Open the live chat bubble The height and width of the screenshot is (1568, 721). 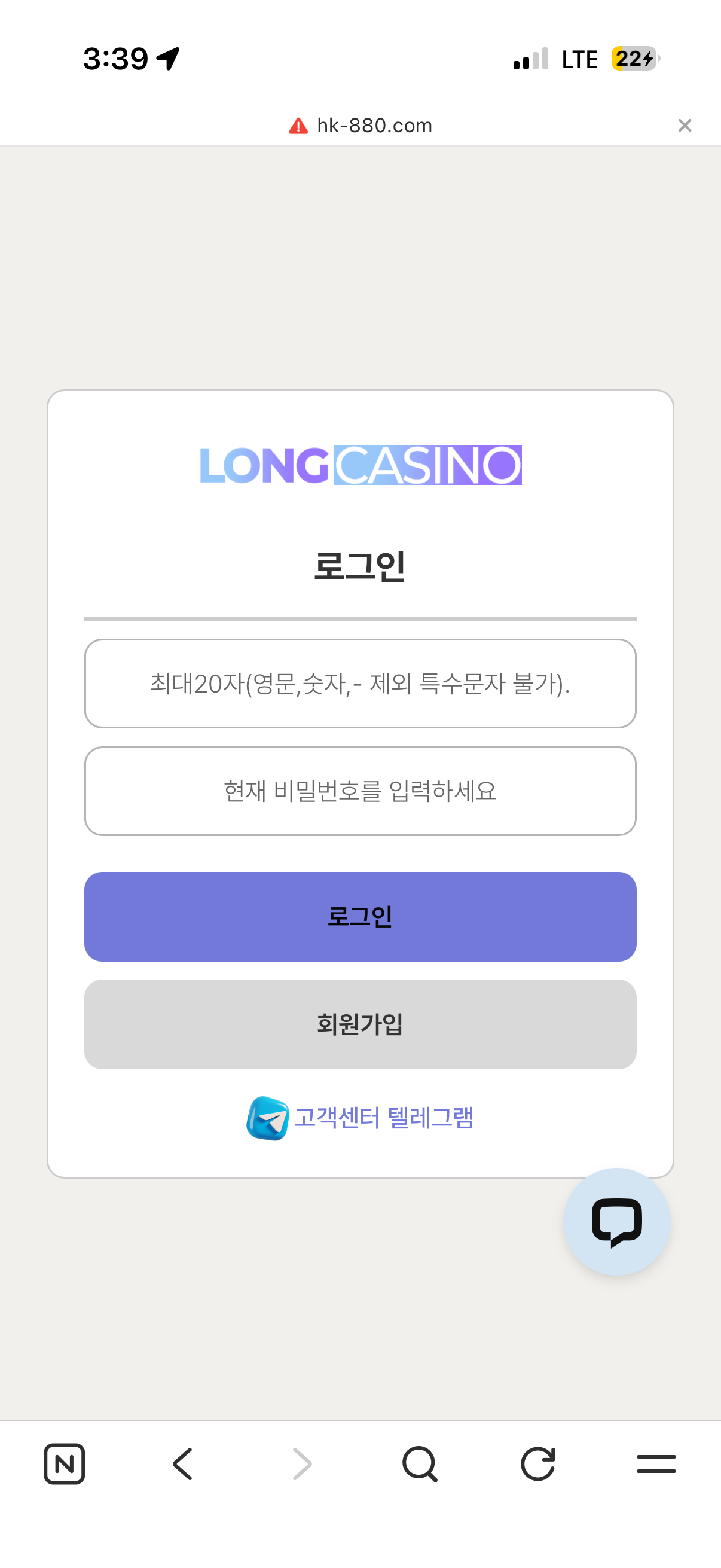coord(616,1221)
